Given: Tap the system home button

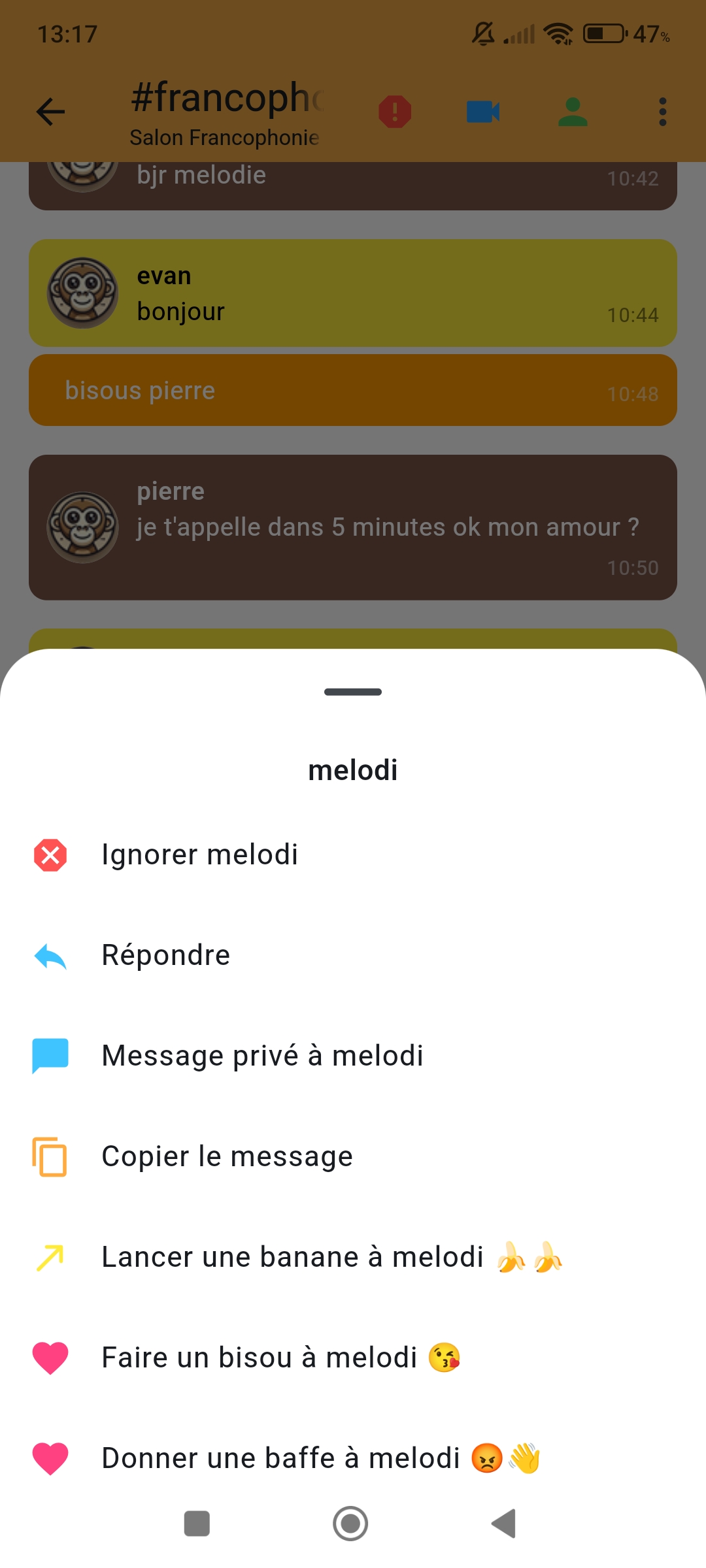Looking at the screenshot, I should click(x=350, y=1524).
